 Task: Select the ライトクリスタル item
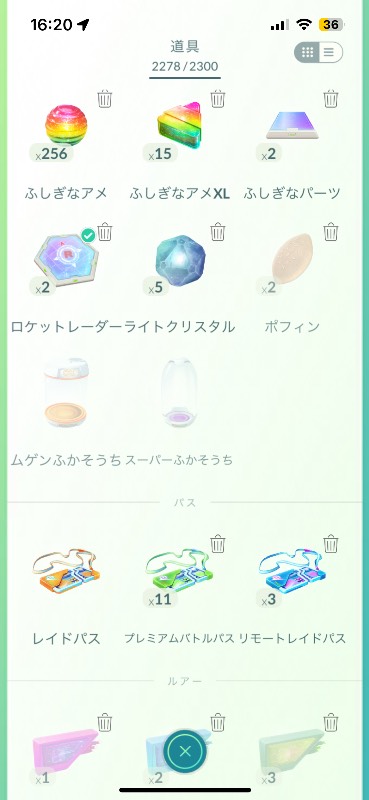(x=180, y=261)
